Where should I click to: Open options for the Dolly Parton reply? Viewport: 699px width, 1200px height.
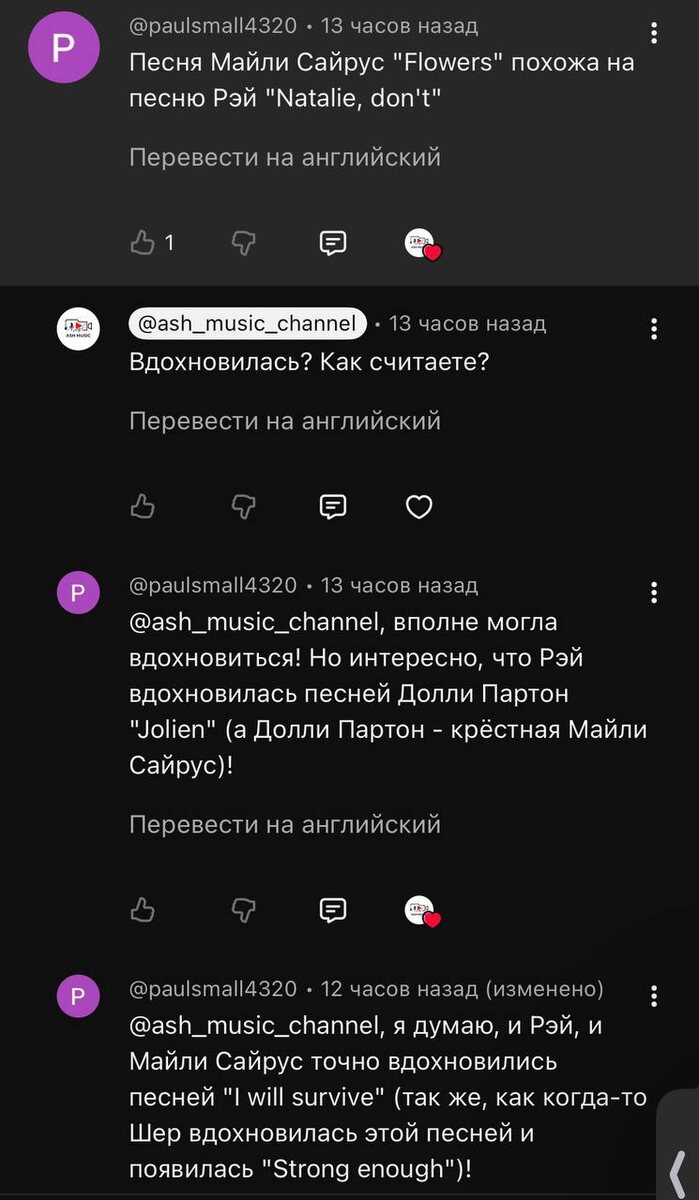pos(654,591)
